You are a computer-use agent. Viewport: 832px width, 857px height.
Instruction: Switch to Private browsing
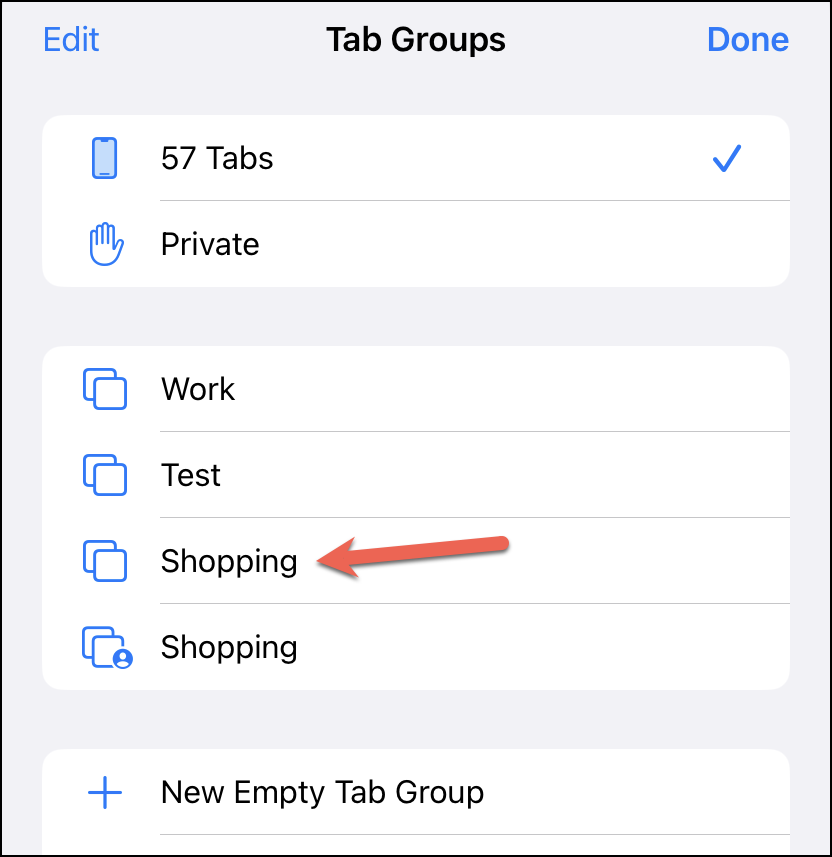click(416, 244)
